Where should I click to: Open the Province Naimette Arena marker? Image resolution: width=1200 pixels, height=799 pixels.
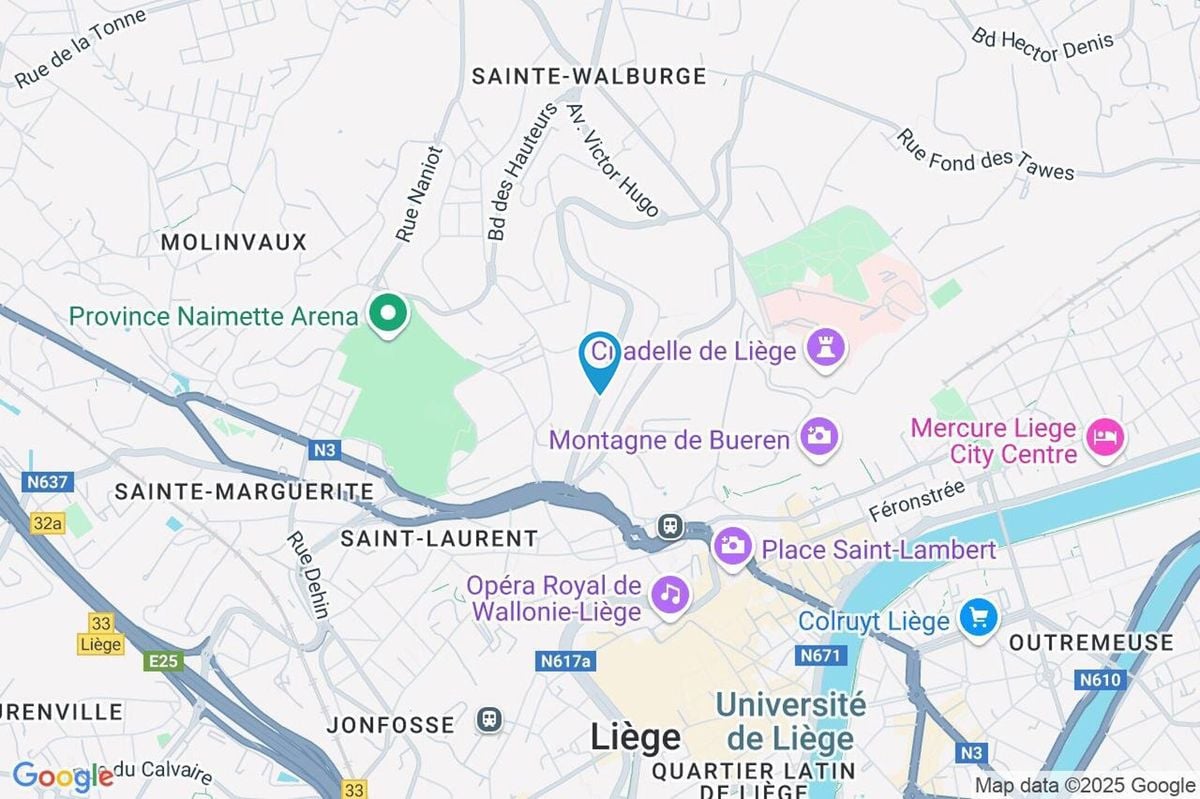coord(388,315)
